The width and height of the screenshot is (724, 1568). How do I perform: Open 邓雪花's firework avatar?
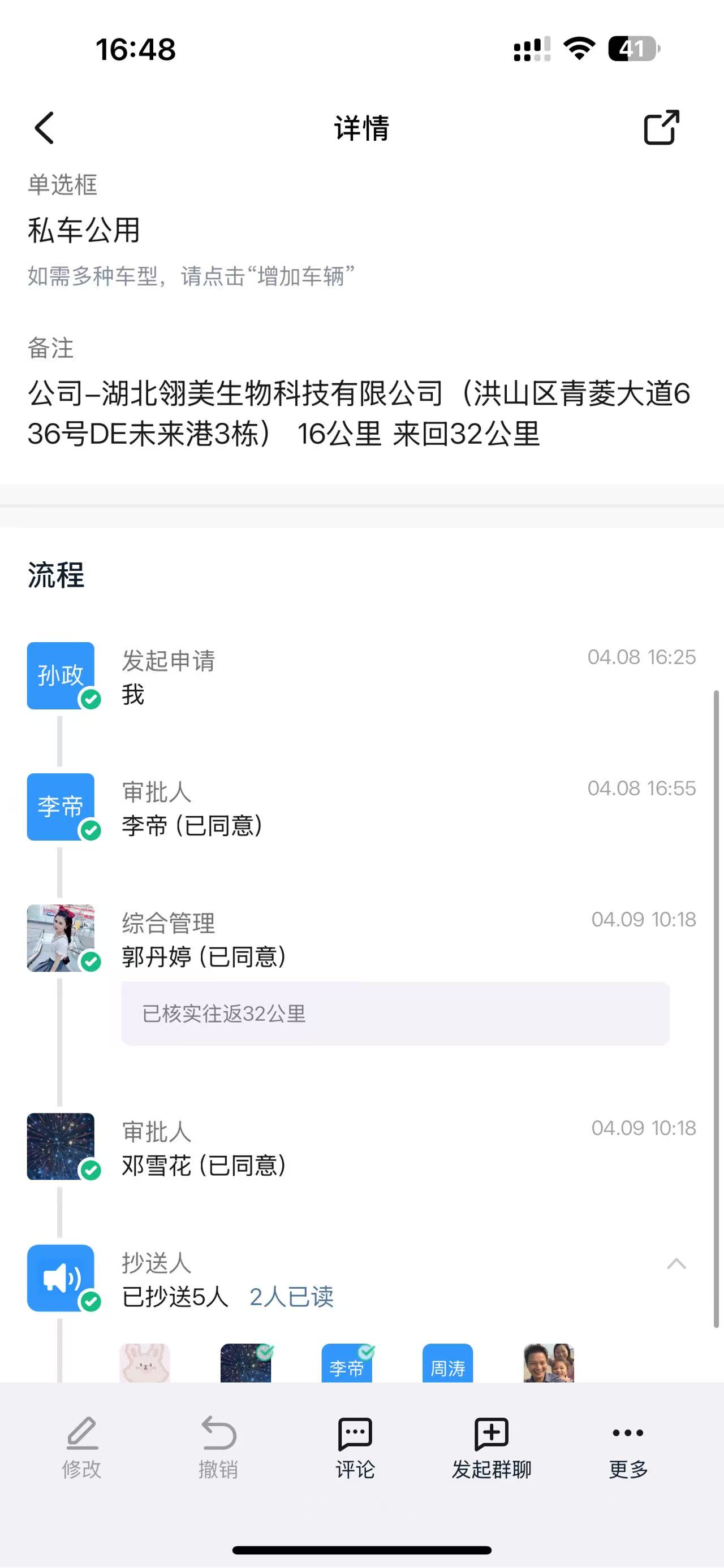tap(61, 1146)
